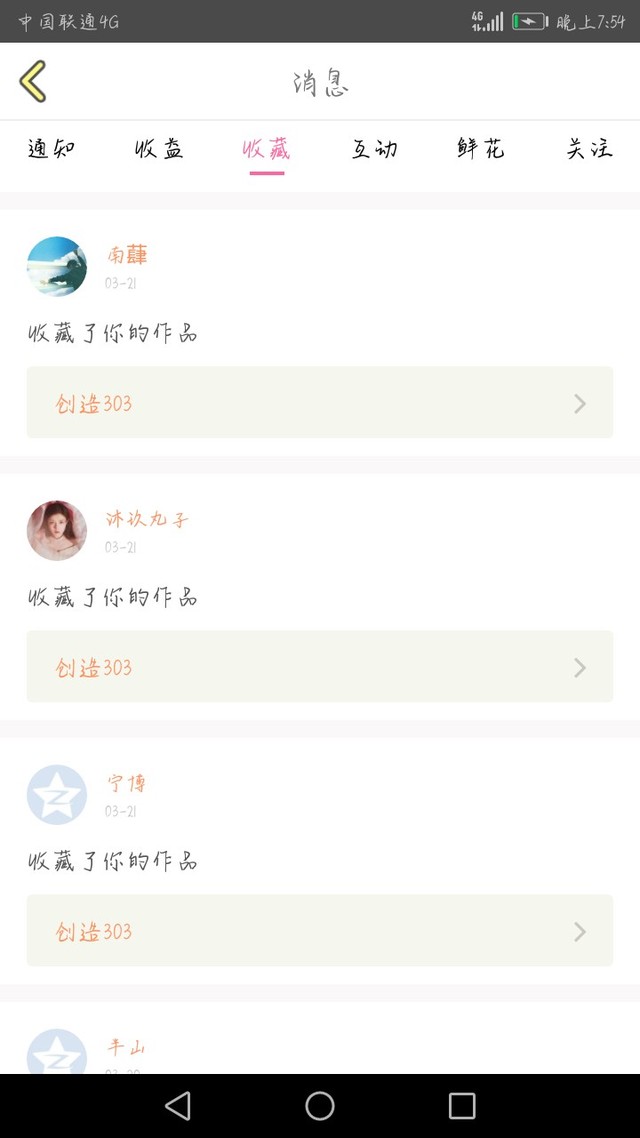This screenshot has height=1138, width=640.
Task: Open 创造303 under 沐玖九子's notification
Action: 319,667
